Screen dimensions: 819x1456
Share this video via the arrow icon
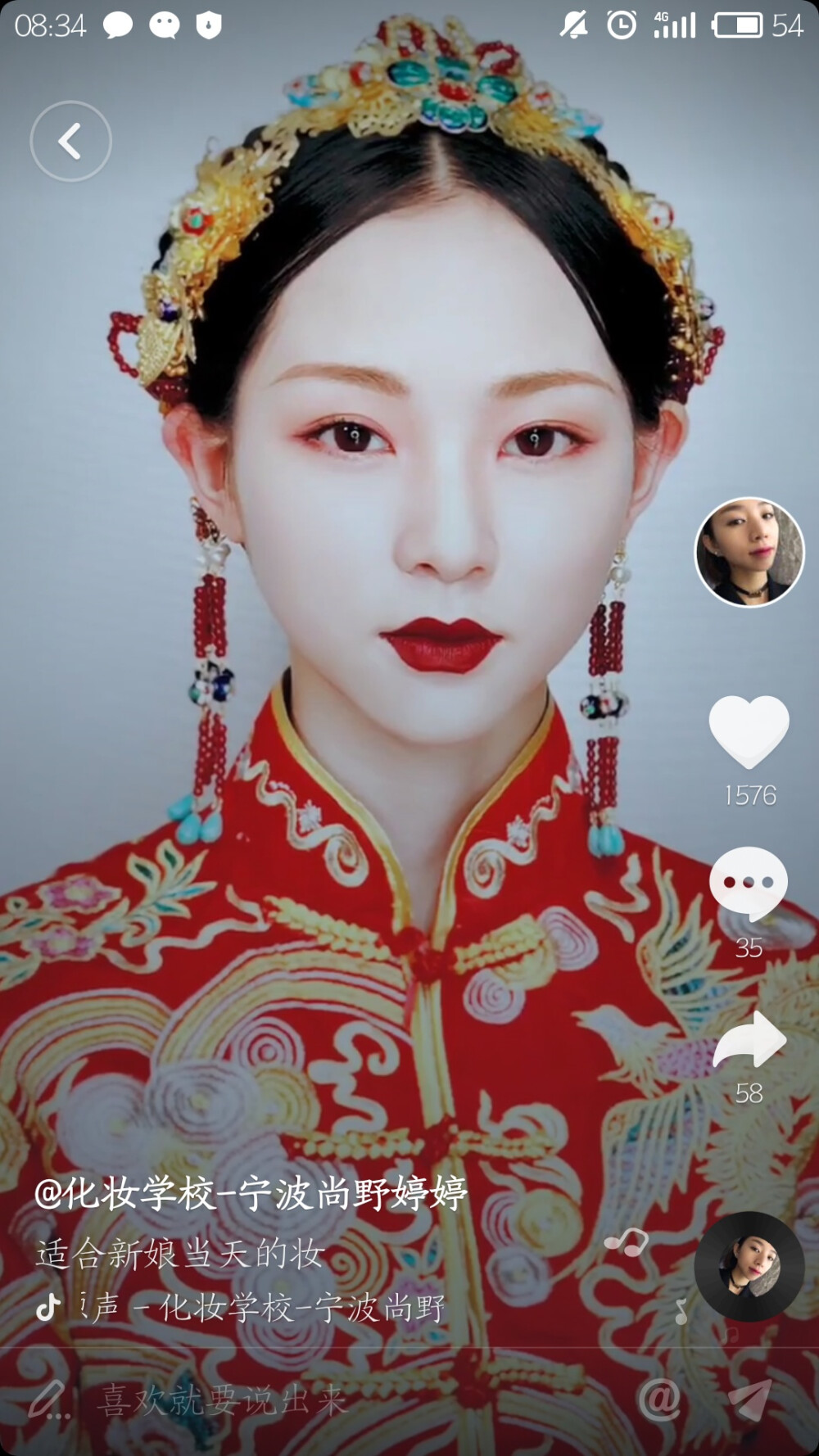coord(749,1041)
